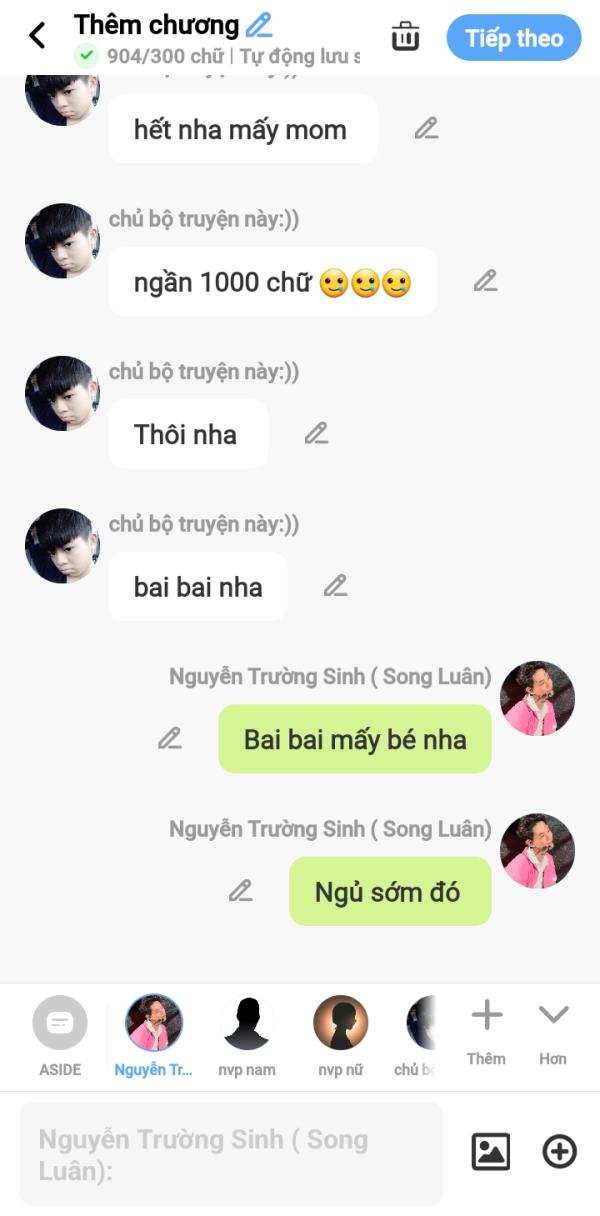Viewport: 600px width, 1216px height.
Task: Tap the trash can delete icon
Action: point(405,36)
